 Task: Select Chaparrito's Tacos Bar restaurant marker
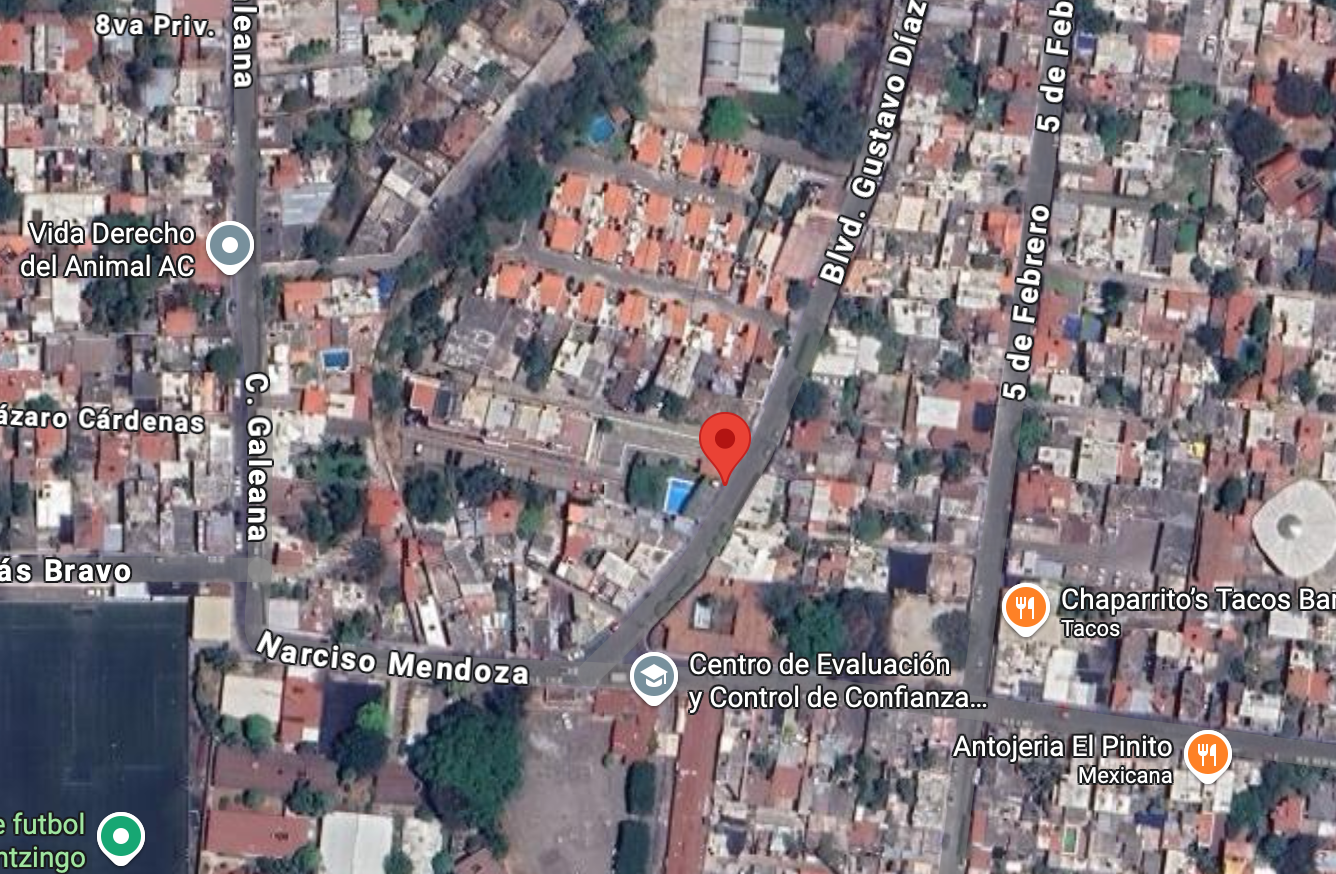[1025, 607]
